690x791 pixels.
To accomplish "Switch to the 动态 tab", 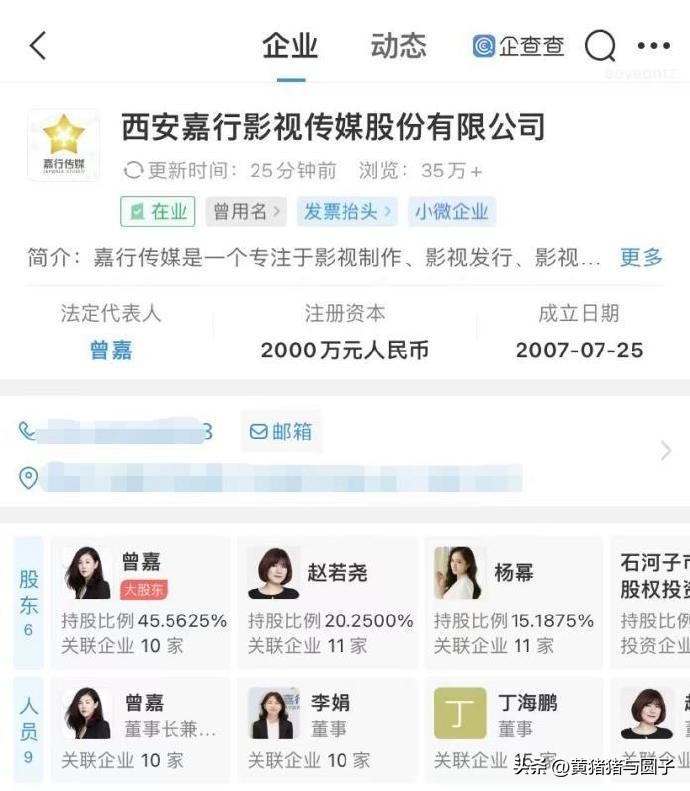I will [x=398, y=46].
